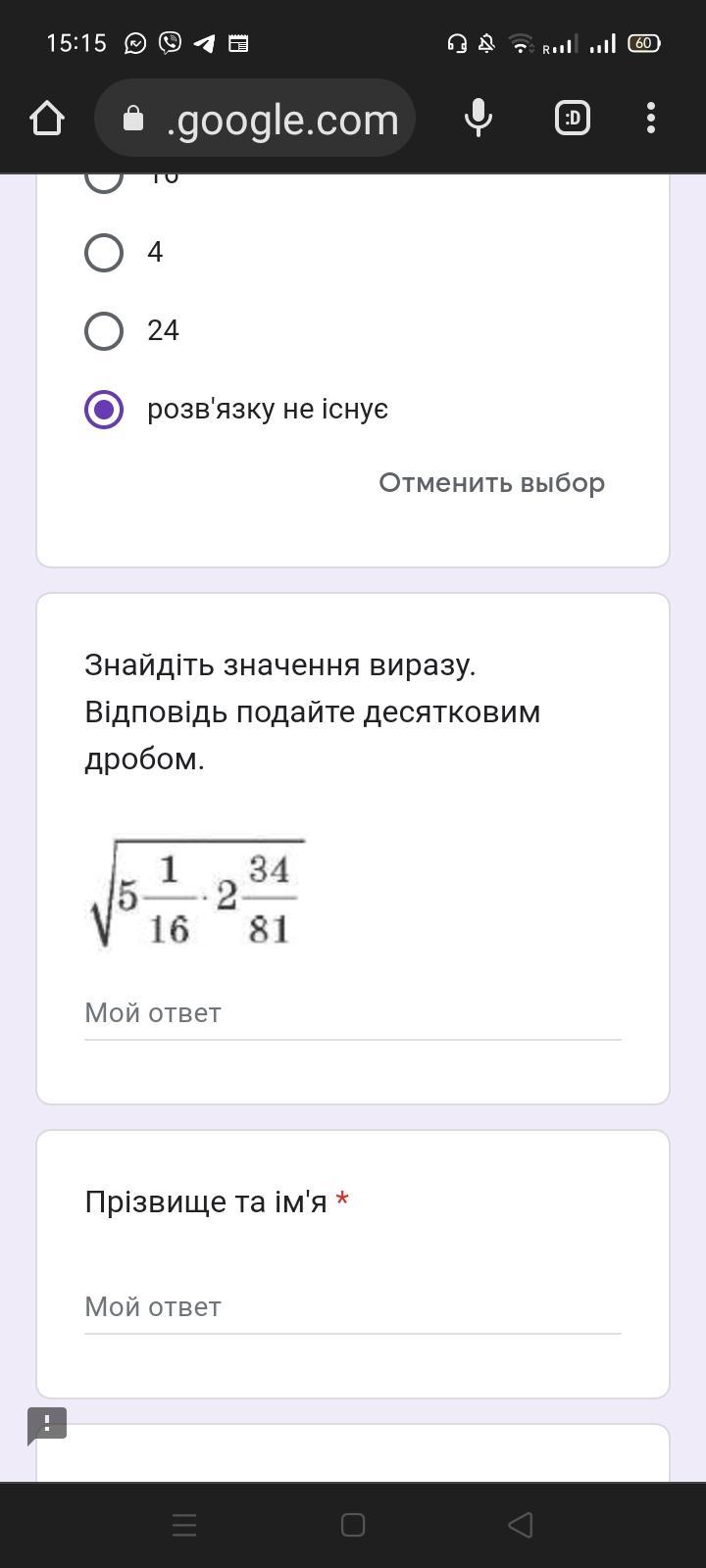This screenshot has width=706, height=1568.
Task: Focus the "Прізвище та ім'я" answer field
Action: pyautogui.click(x=353, y=1307)
